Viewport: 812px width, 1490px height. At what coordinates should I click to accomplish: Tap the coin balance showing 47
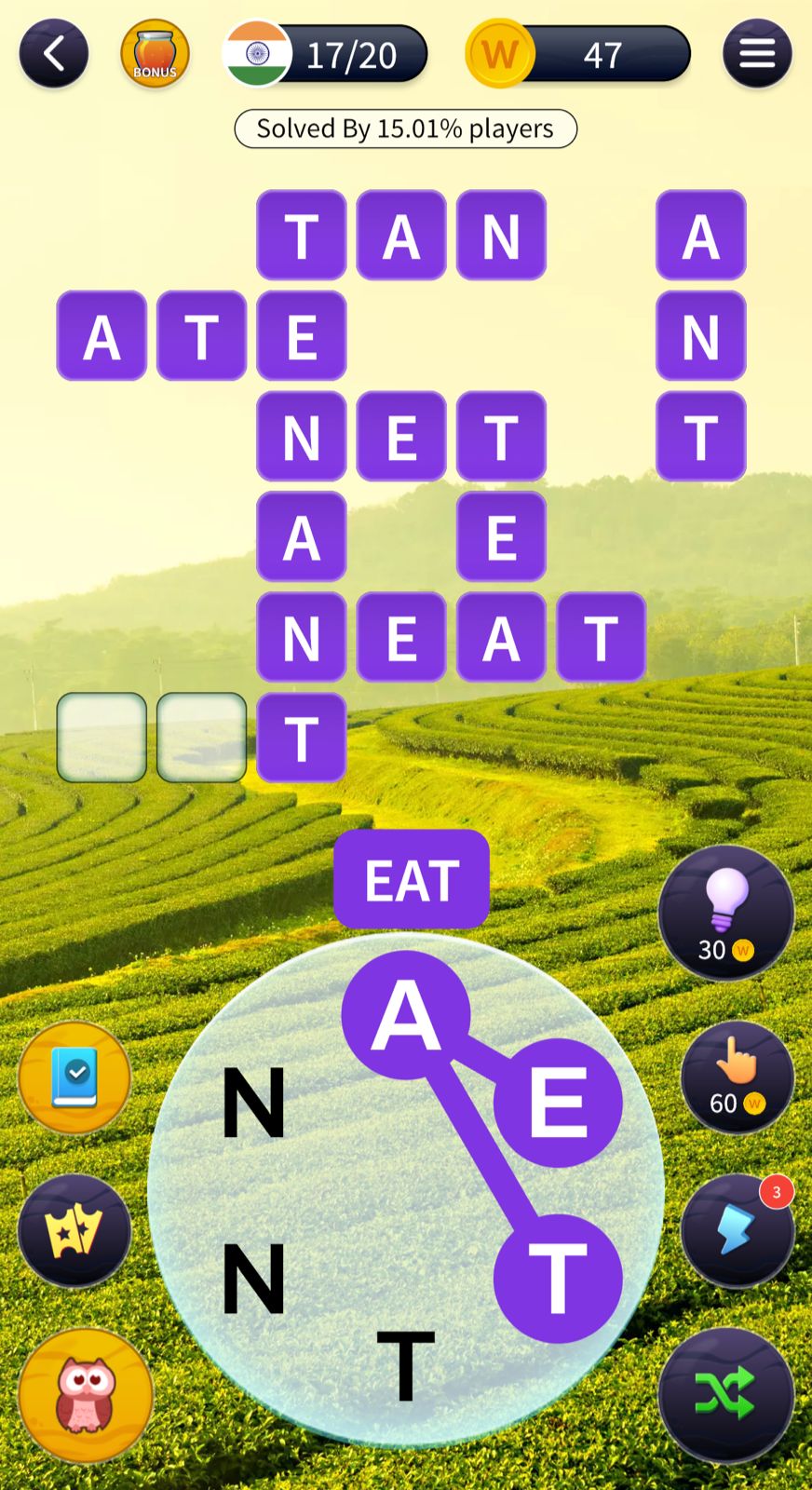579,55
